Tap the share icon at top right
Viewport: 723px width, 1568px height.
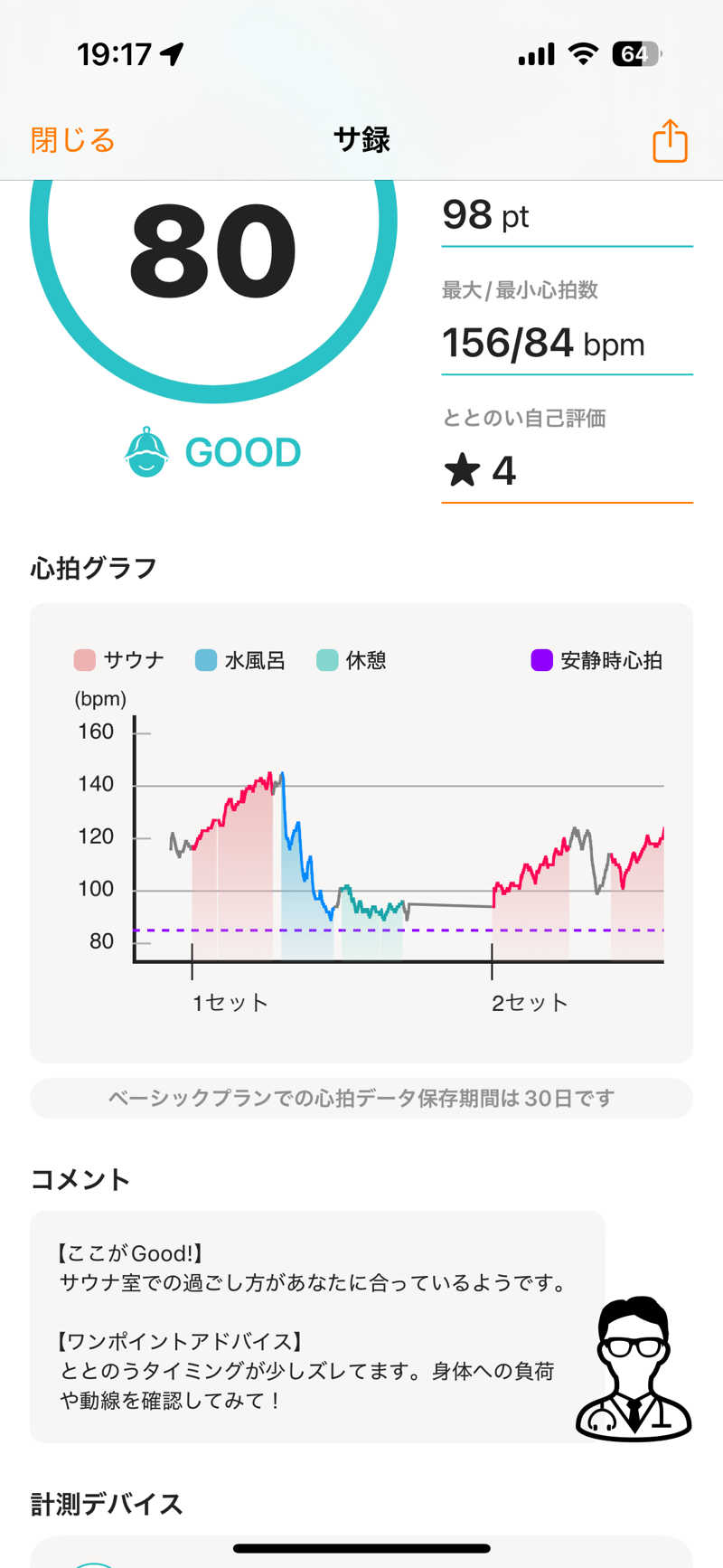point(668,141)
